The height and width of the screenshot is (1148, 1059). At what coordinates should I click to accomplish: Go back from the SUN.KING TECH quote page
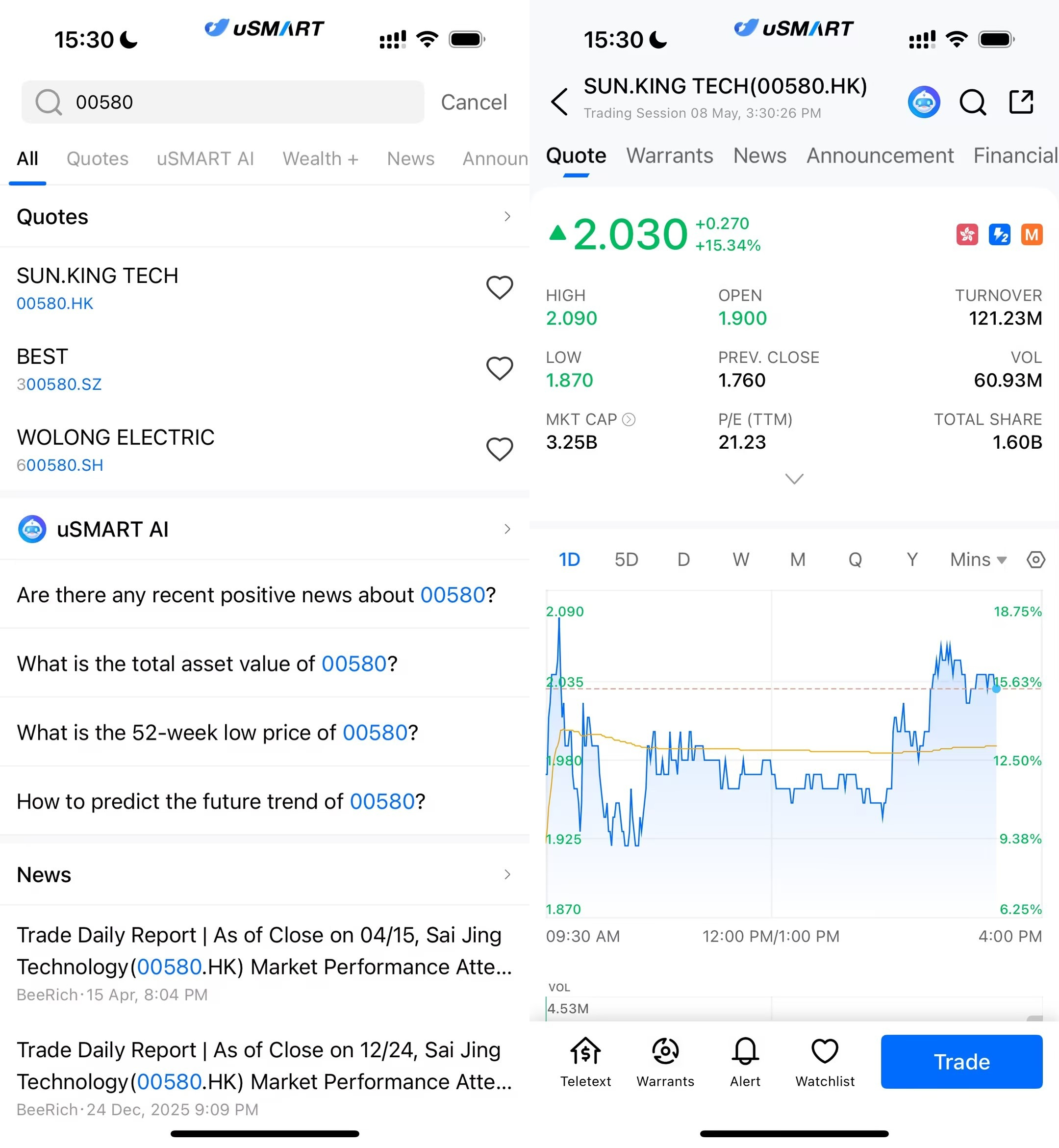559,102
